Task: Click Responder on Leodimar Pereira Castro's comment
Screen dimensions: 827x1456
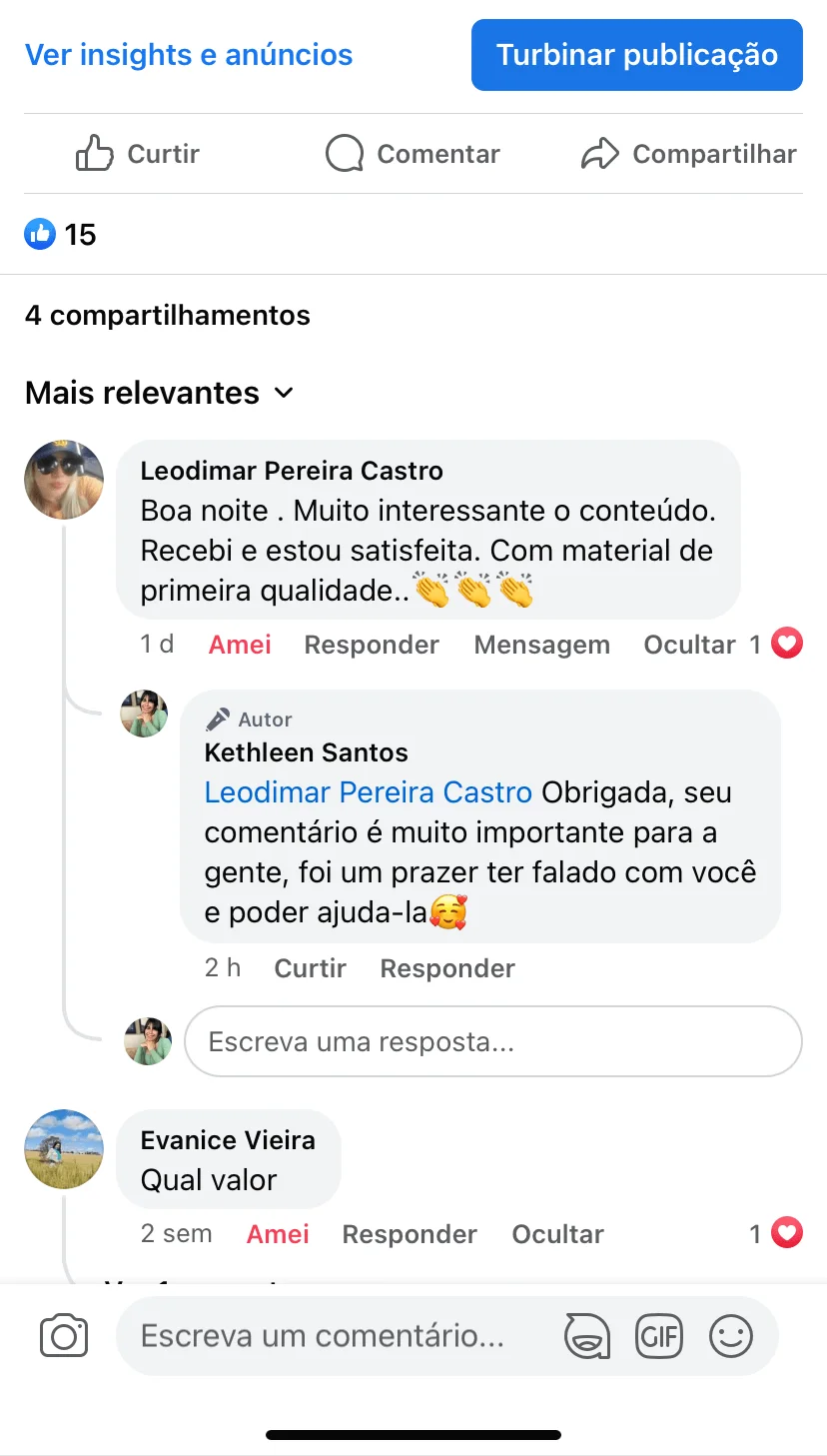Action: click(372, 645)
